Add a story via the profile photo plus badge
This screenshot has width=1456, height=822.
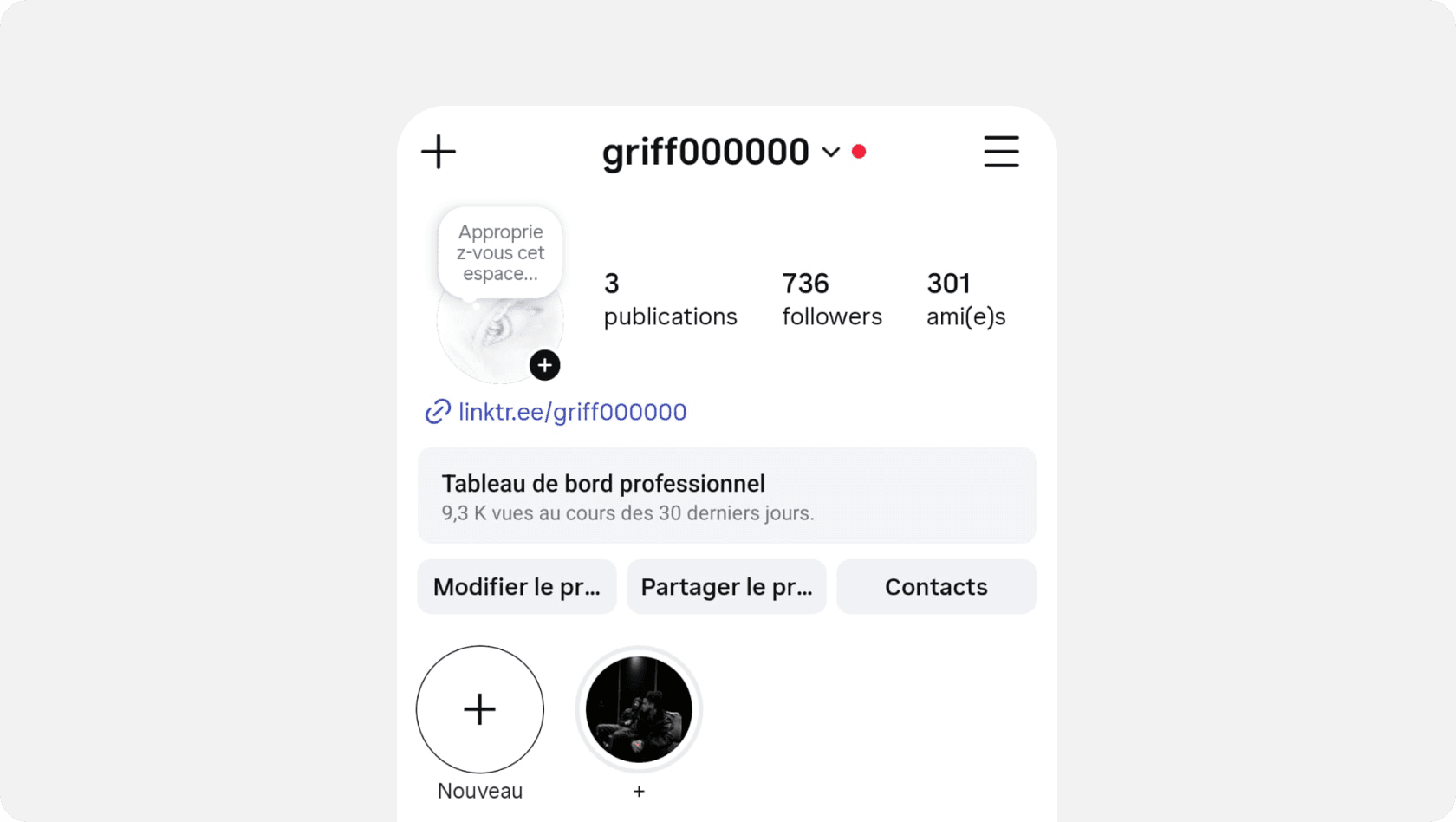[x=544, y=365]
